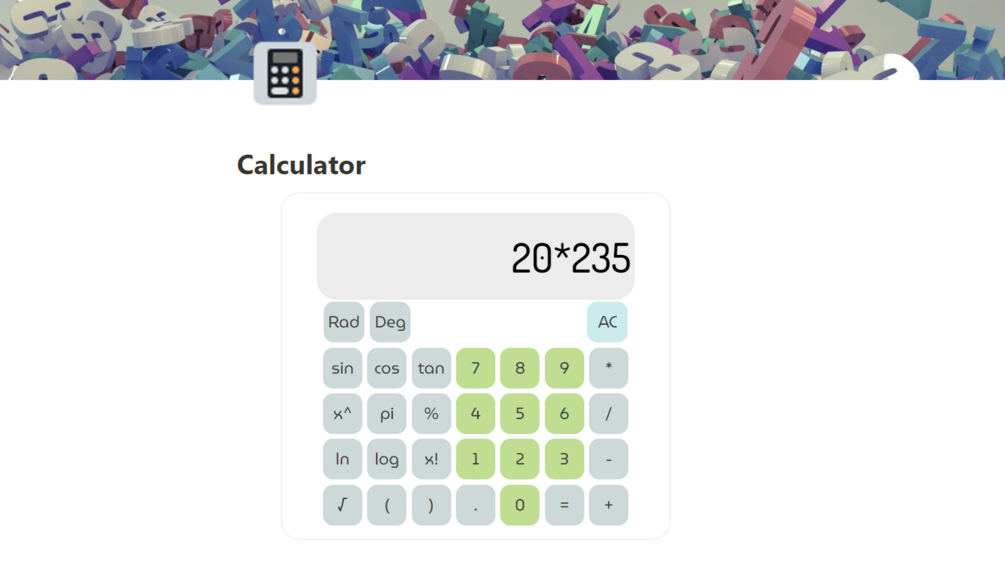
Task: Insert the sin function
Action: click(342, 368)
